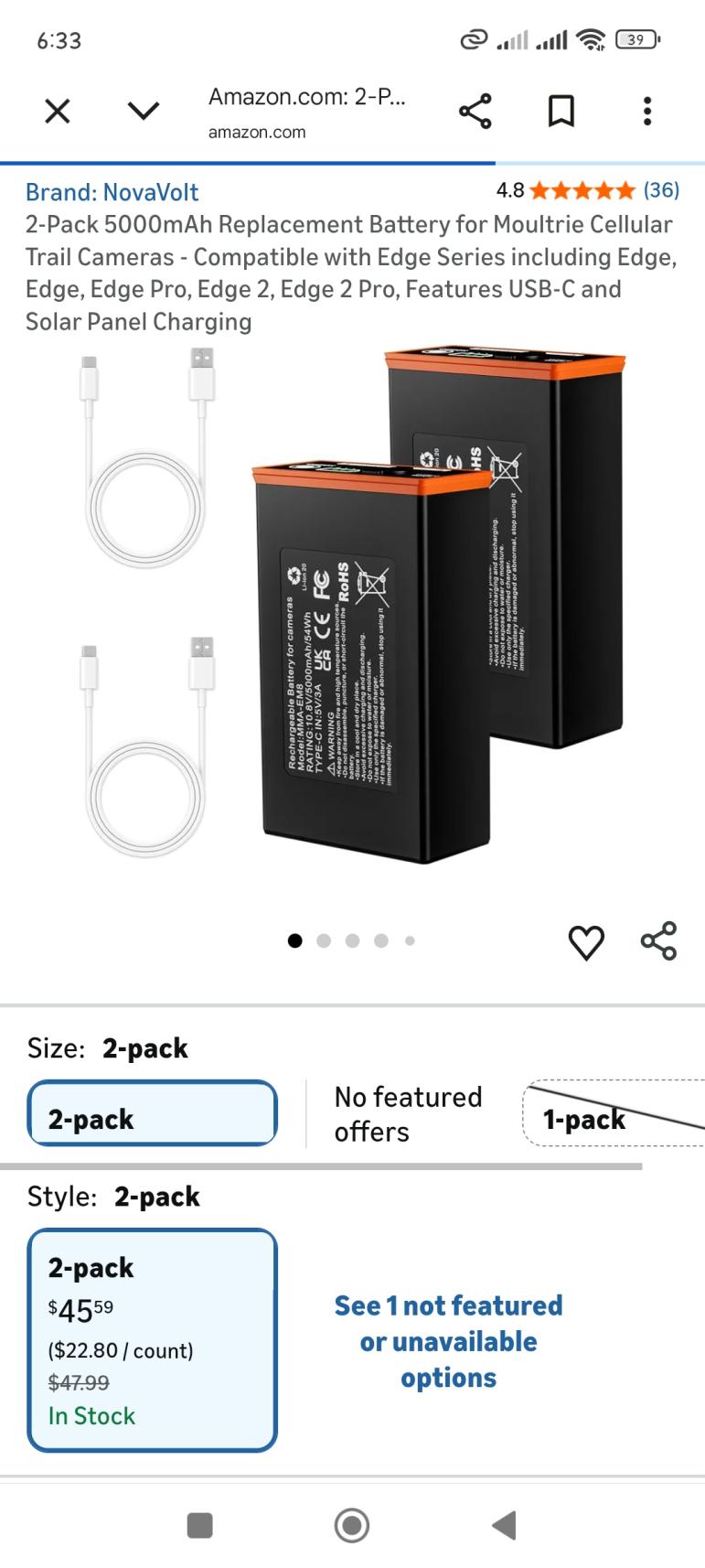
Task: Open the three-dot overflow menu
Action: (647, 112)
